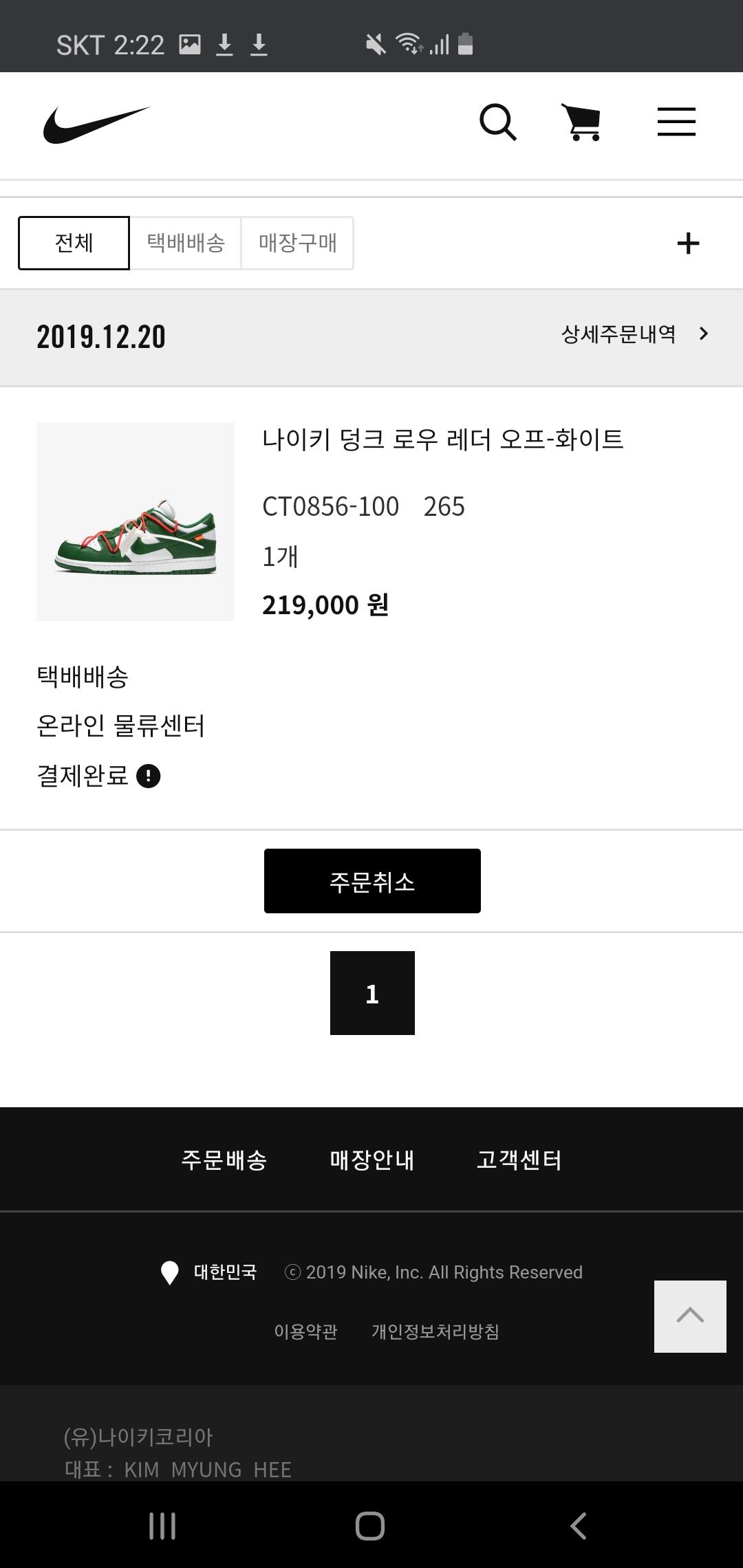Viewport: 743px width, 1568px height.
Task: Open 상세주문내역 order details
Action: [x=634, y=334]
